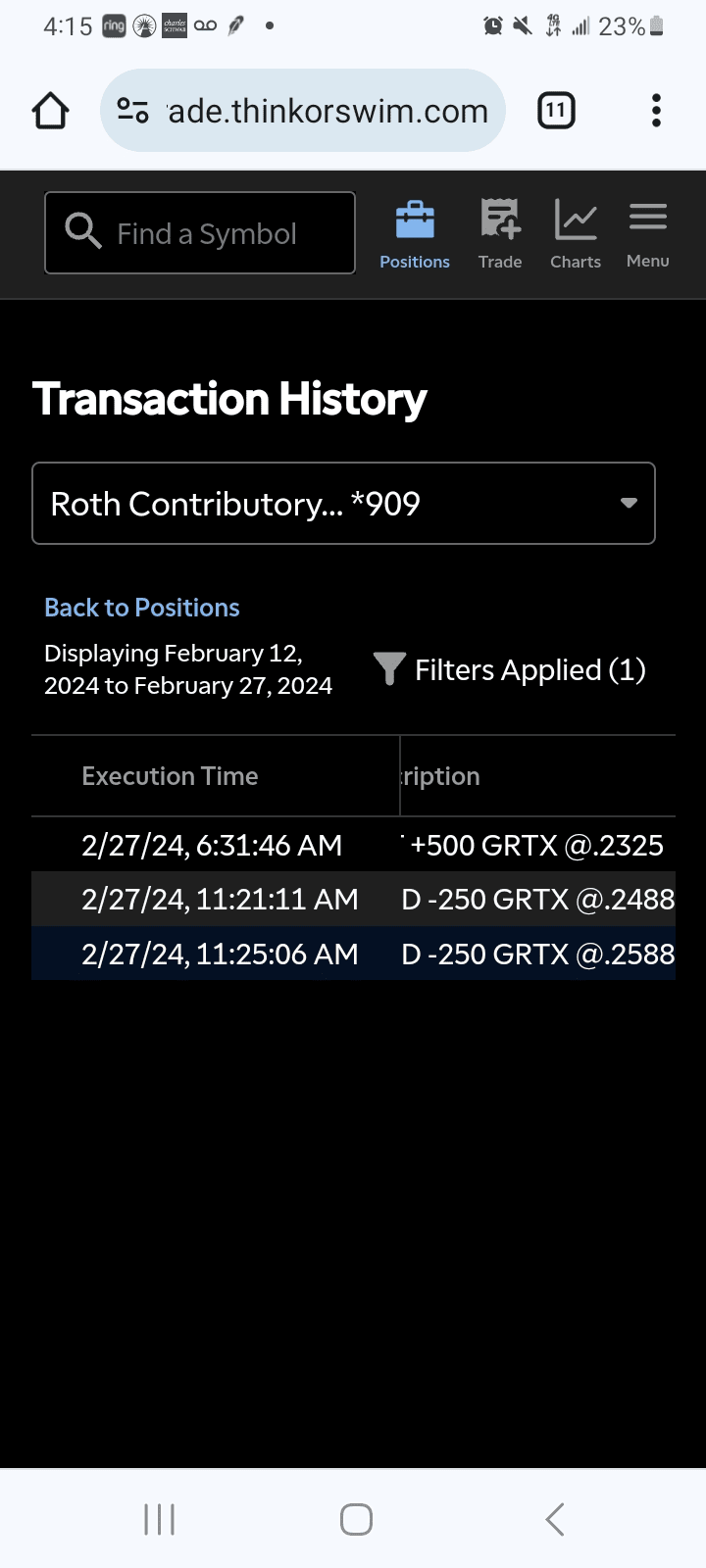Expand the Roth Contributory account dropdown
706x1568 pixels.
[343, 504]
